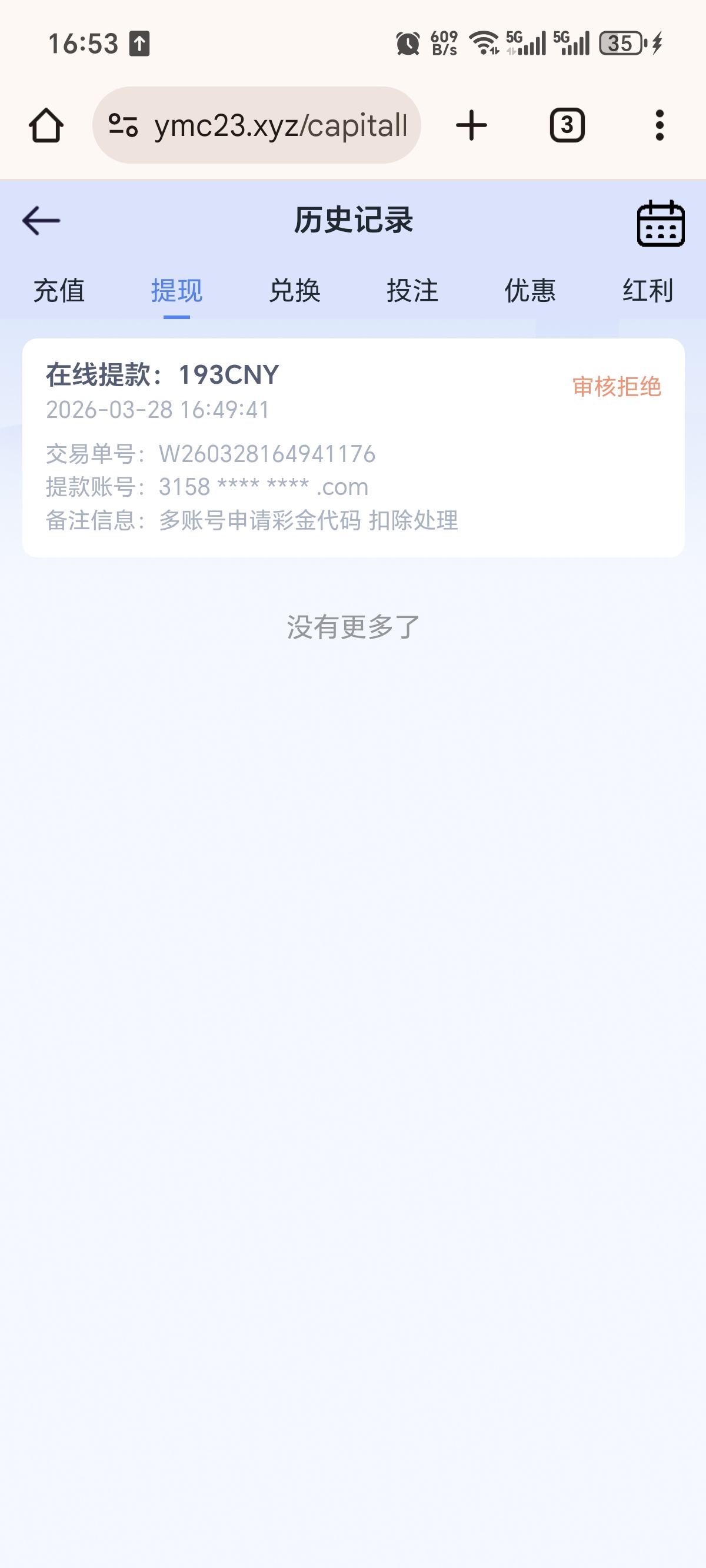
Task: Open a new browser tab with plus icon
Action: pyautogui.click(x=471, y=125)
